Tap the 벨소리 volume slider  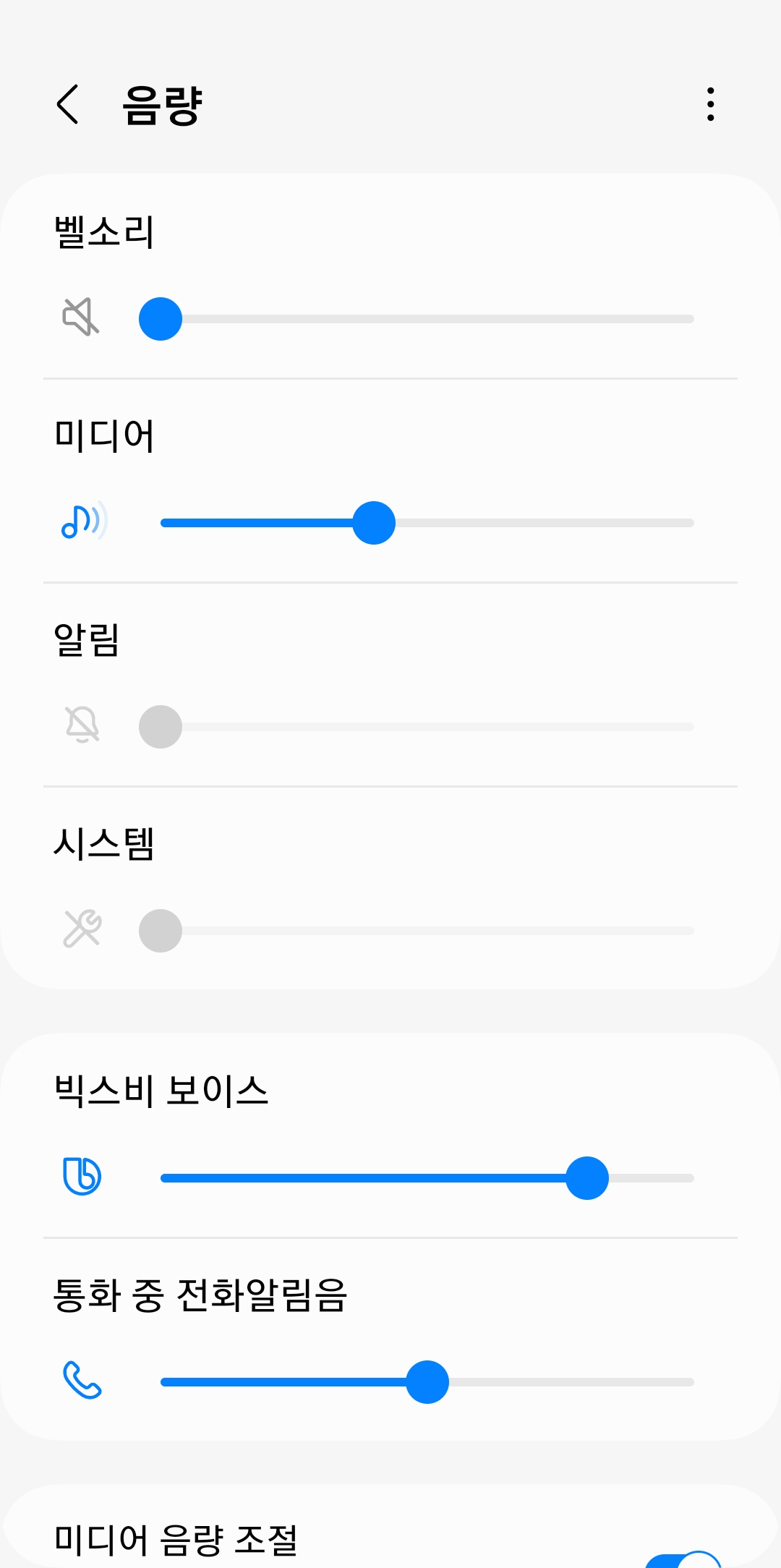[x=427, y=319]
